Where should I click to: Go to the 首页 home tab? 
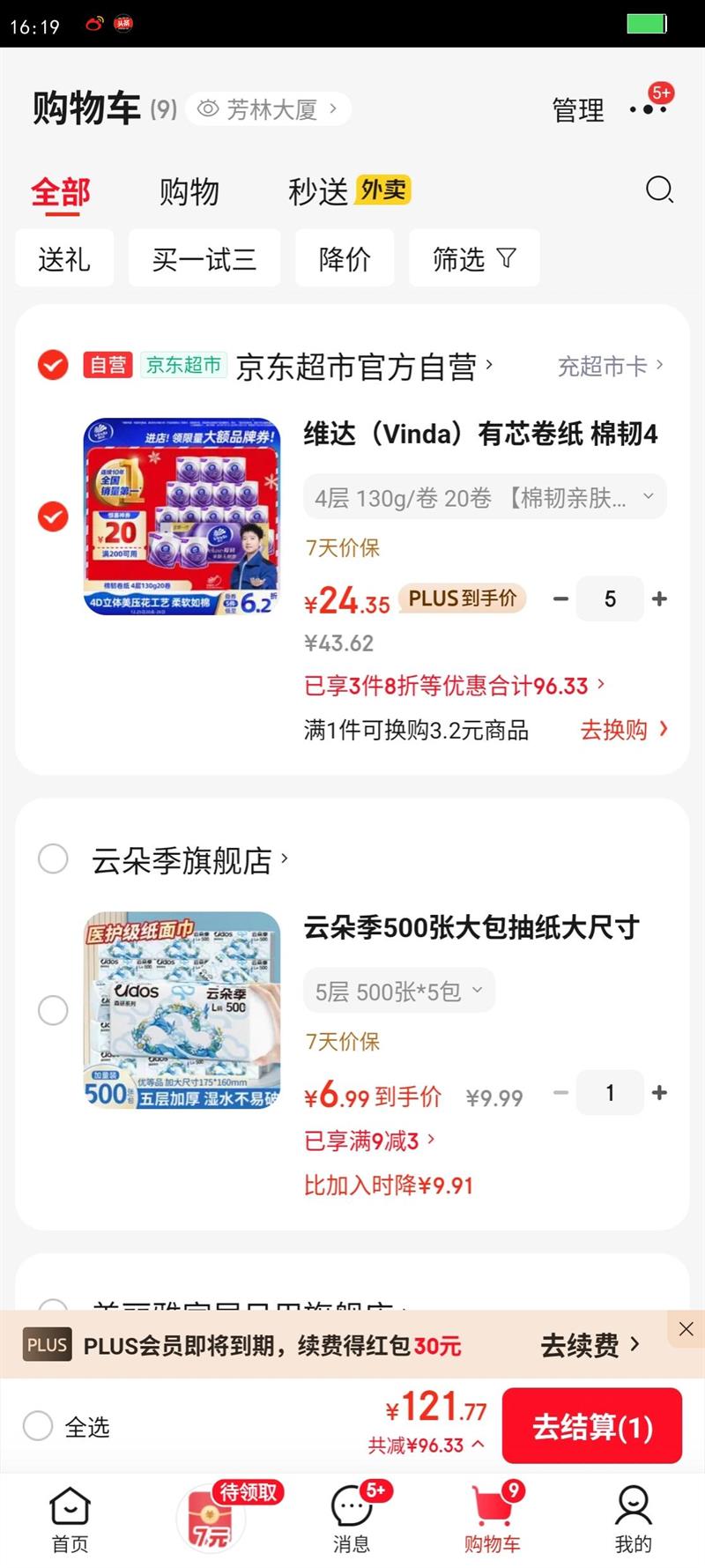point(70,1519)
